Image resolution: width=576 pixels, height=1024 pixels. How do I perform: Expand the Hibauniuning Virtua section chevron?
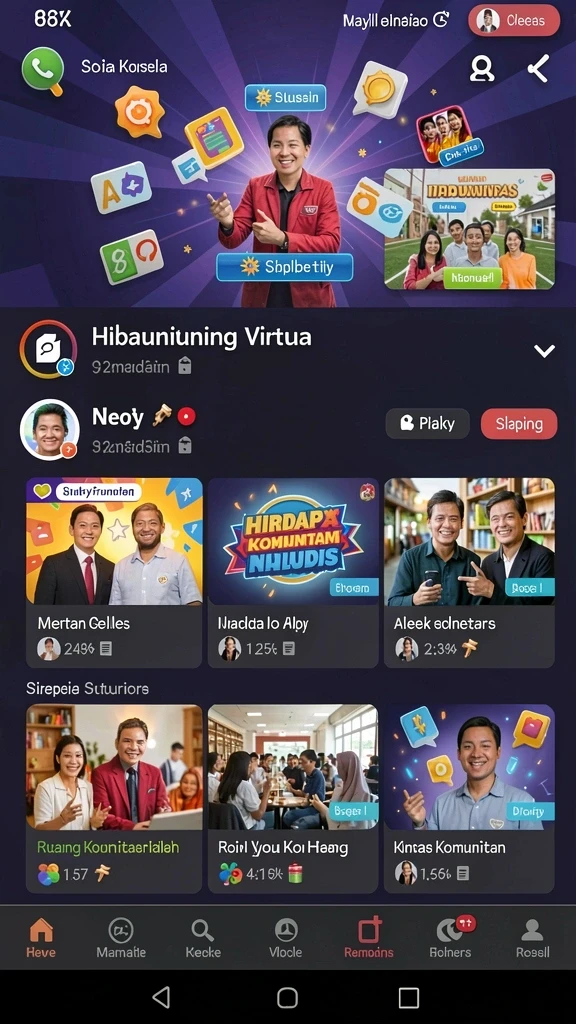point(544,351)
